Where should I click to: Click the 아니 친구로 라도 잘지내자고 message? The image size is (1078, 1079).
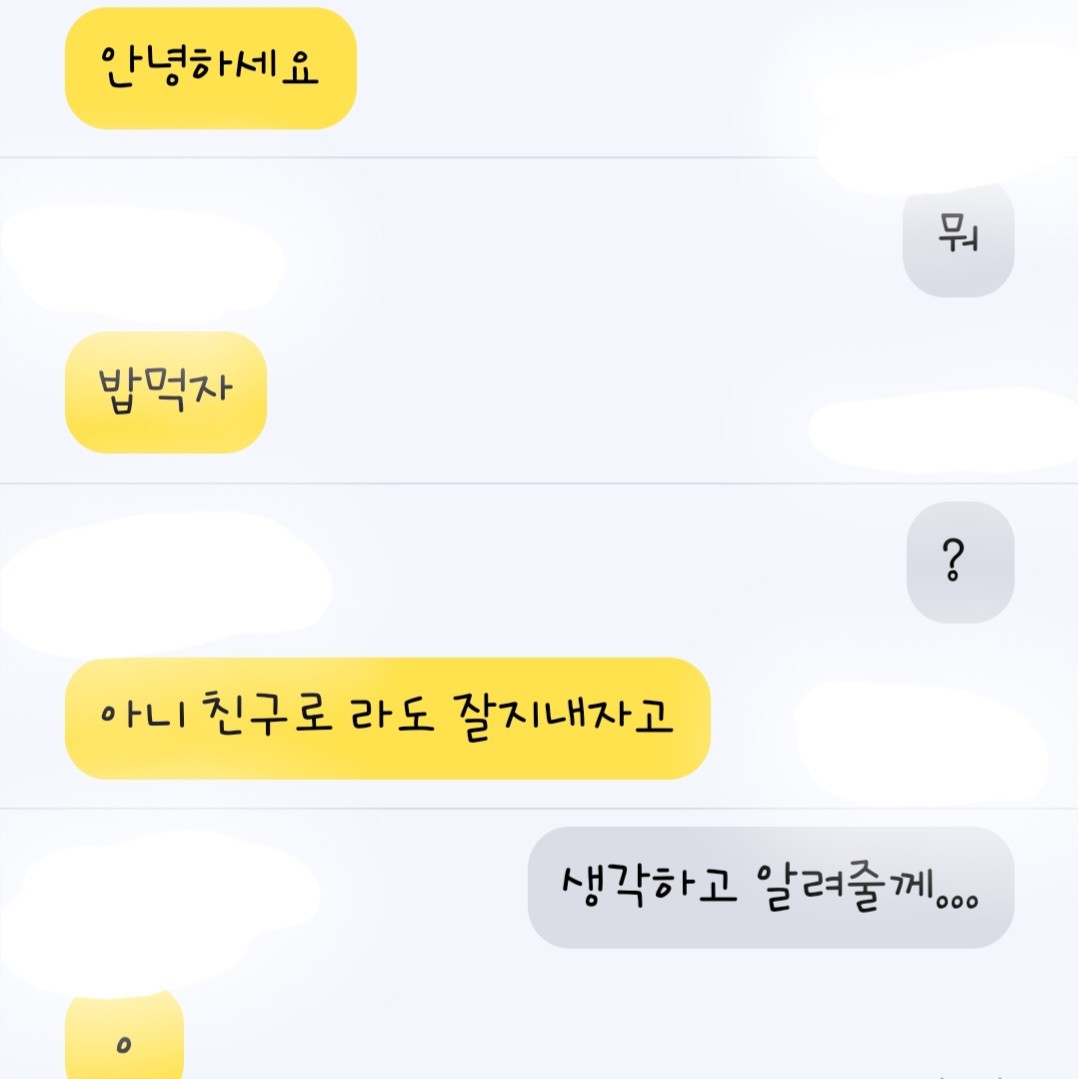point(388,718)
